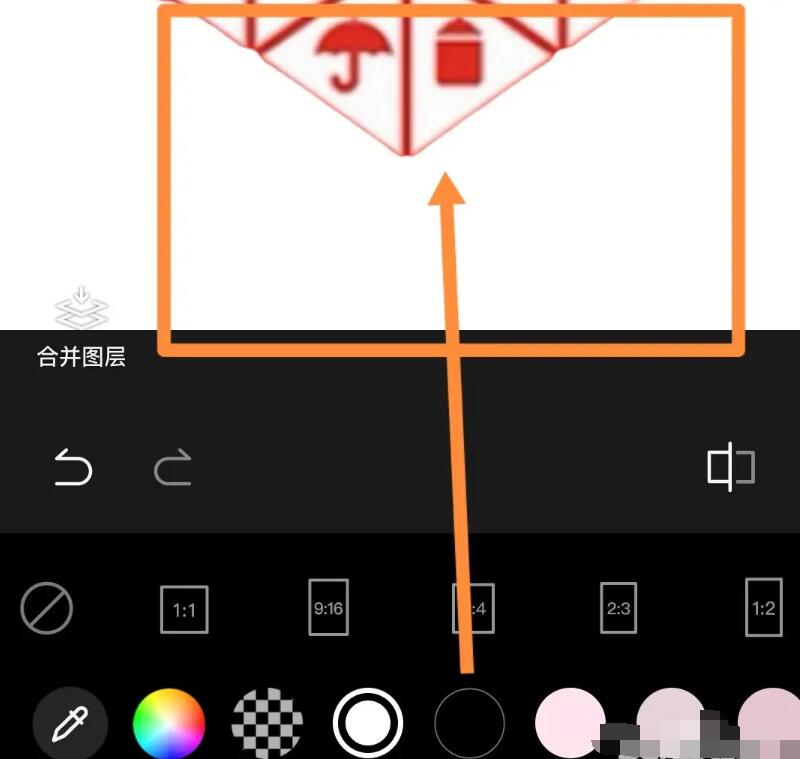Screen dimensions: 800x759
Task: Select the black background color
Action: tap(469, 723)
